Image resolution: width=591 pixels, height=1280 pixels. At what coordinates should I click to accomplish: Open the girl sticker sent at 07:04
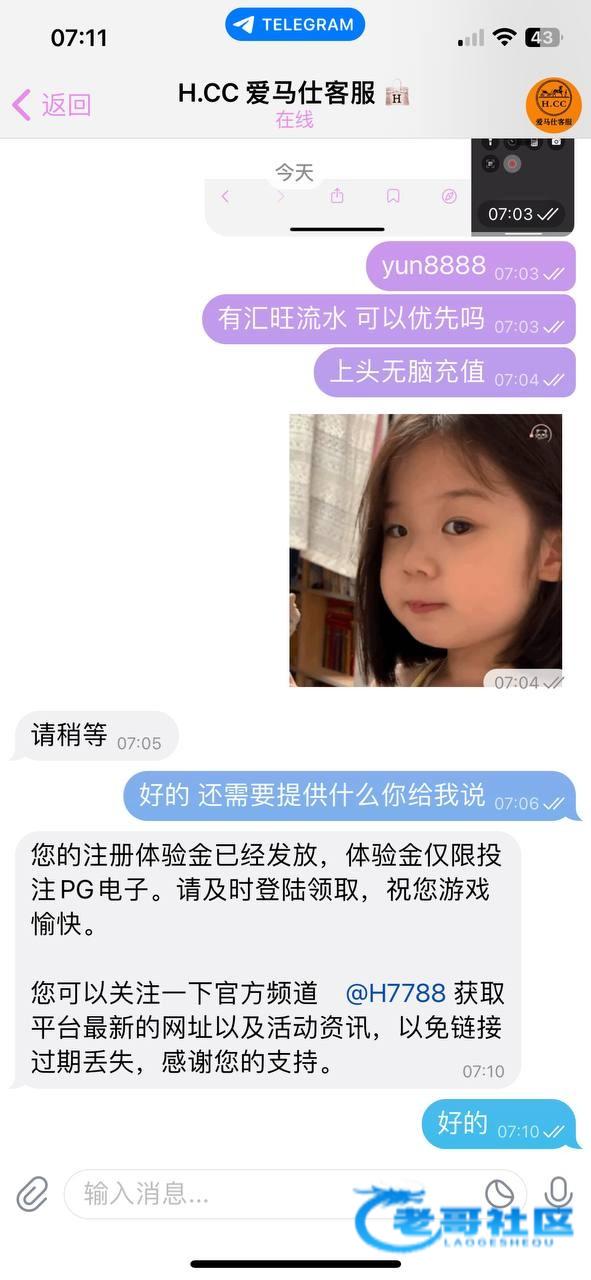(x=426, y=550)
